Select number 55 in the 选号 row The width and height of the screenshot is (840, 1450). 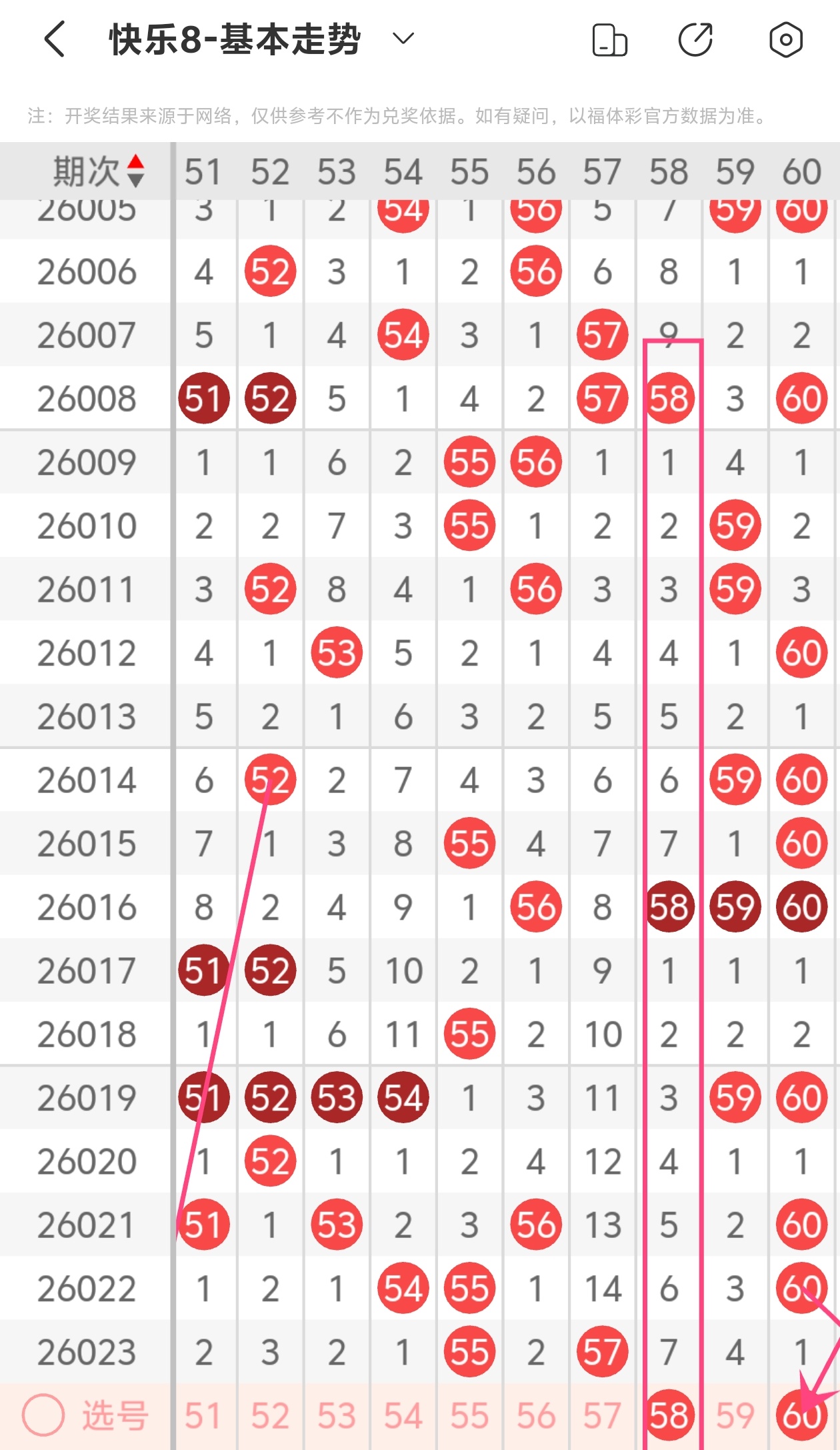[469, 1415]
